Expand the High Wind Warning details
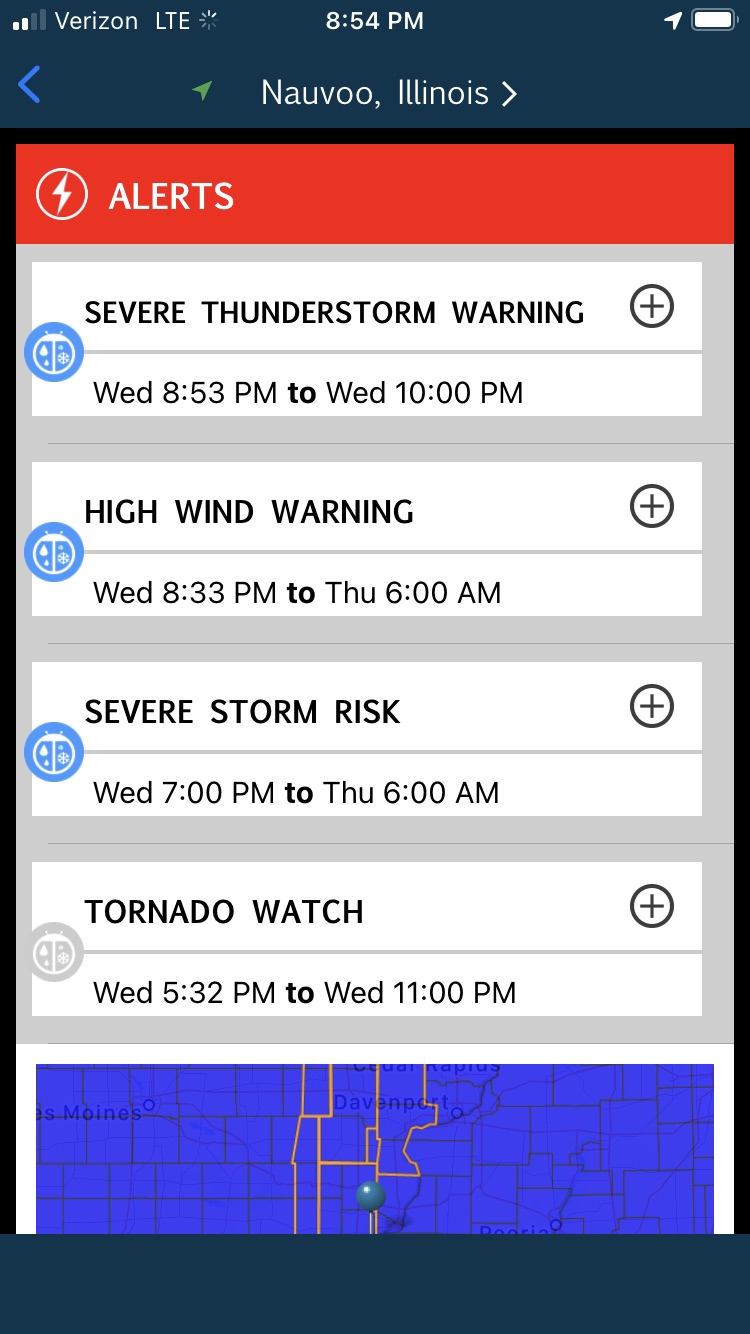Image resolution: width=750 pixels, height=1334 pixels. point(652,506)
